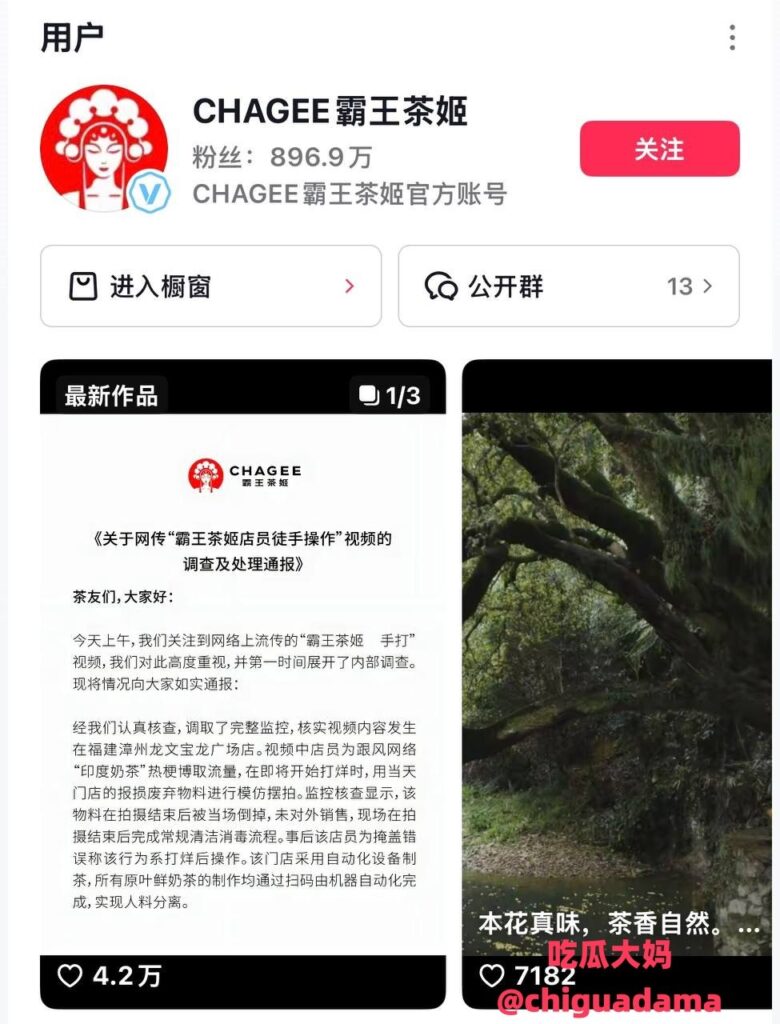The image size is (780, 1024).
Task: Open the latest post about 调查及处理通报
Action: [242, 680]
